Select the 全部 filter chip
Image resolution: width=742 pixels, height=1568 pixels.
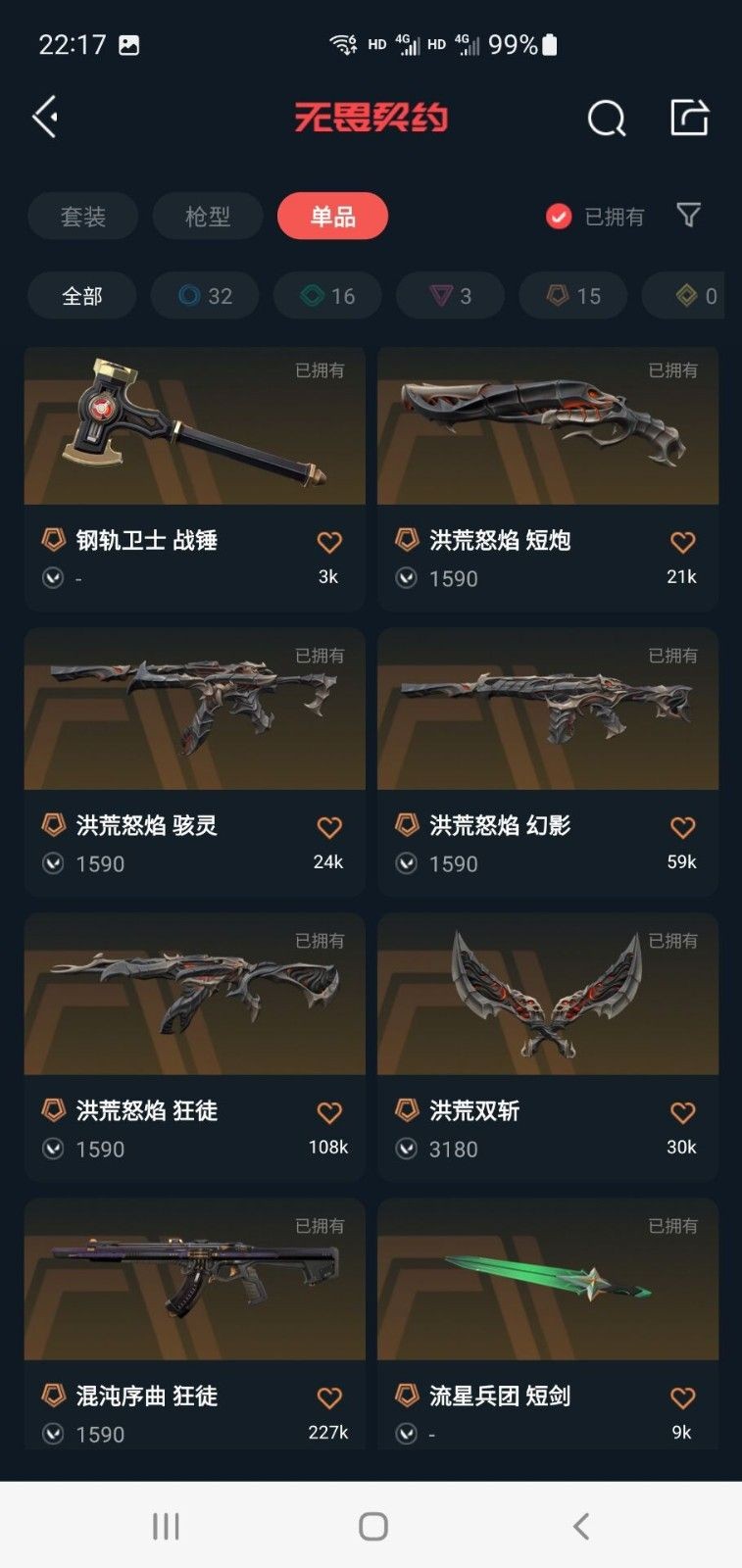pos(81,296)
